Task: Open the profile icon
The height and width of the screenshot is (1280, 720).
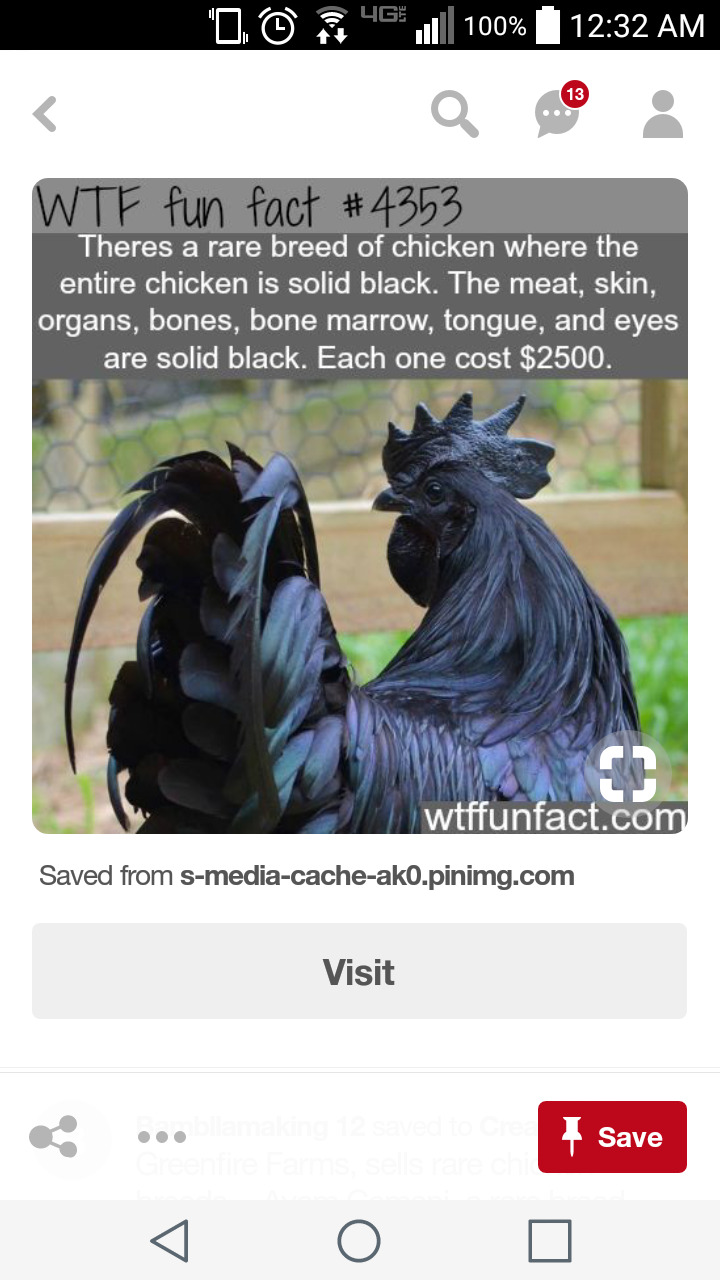Action: [x=662, y=114]
